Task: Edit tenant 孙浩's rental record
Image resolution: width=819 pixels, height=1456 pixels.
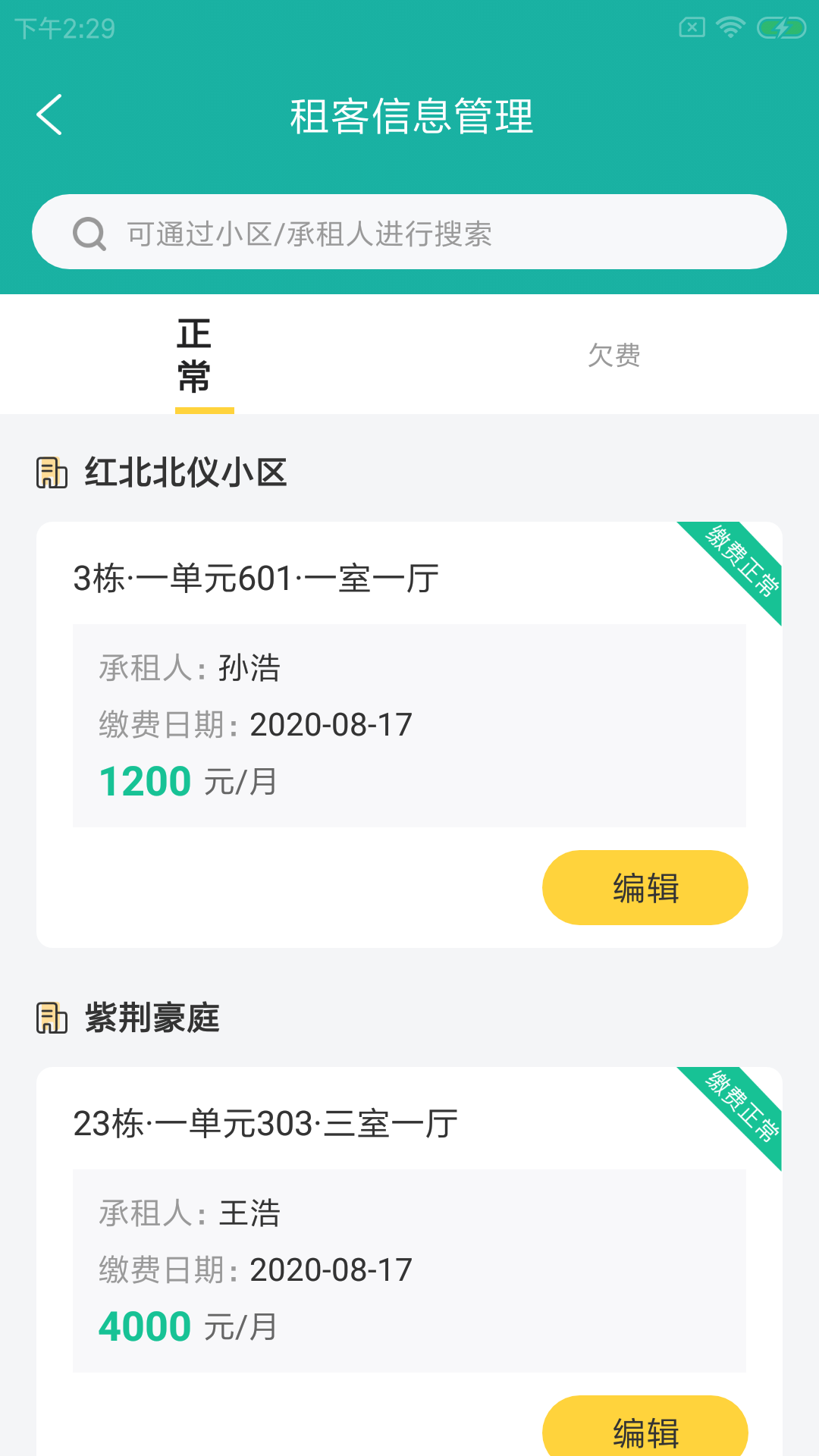Action: click(645, 887)
